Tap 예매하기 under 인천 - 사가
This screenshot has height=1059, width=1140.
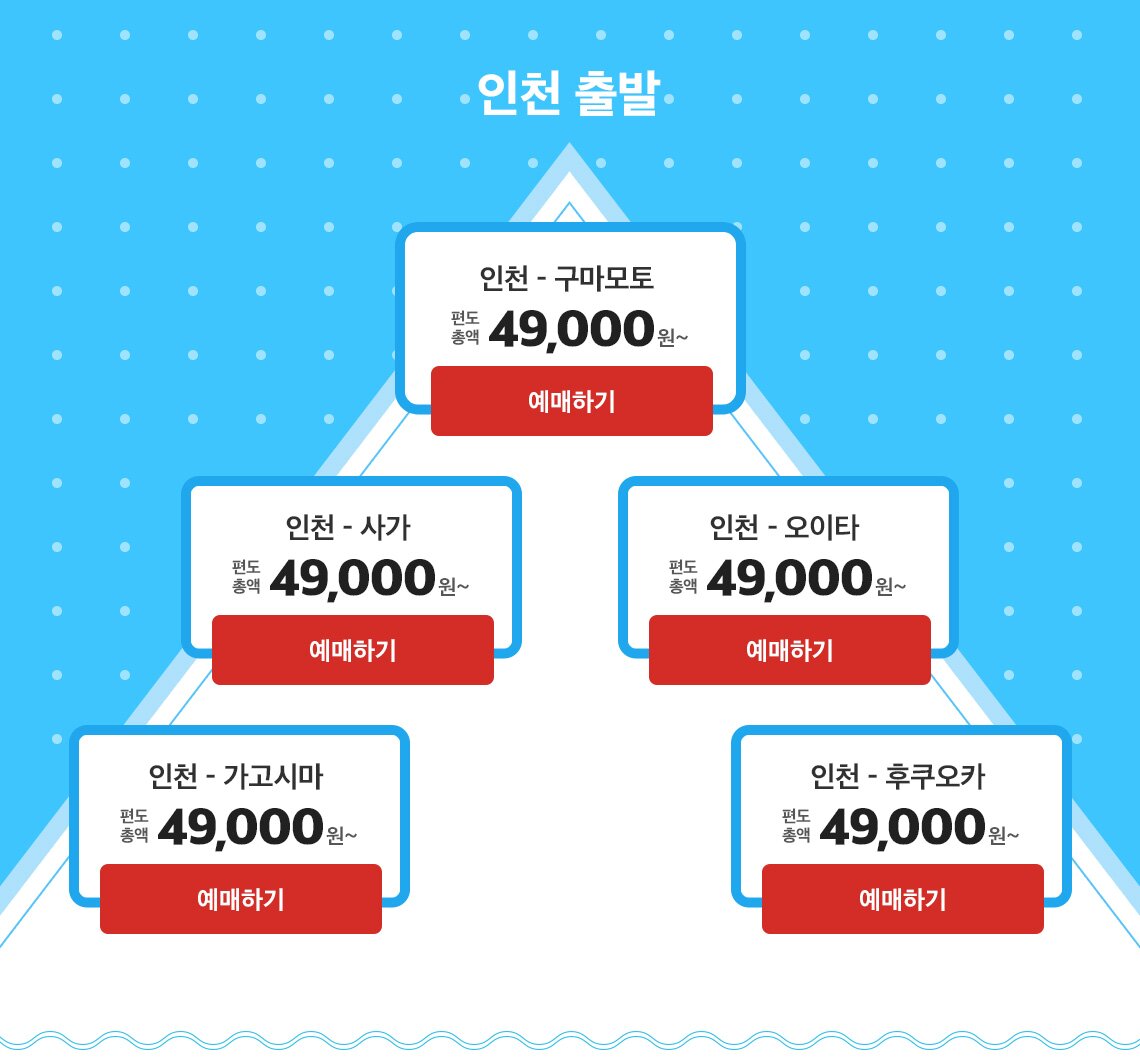click(352, 650)
